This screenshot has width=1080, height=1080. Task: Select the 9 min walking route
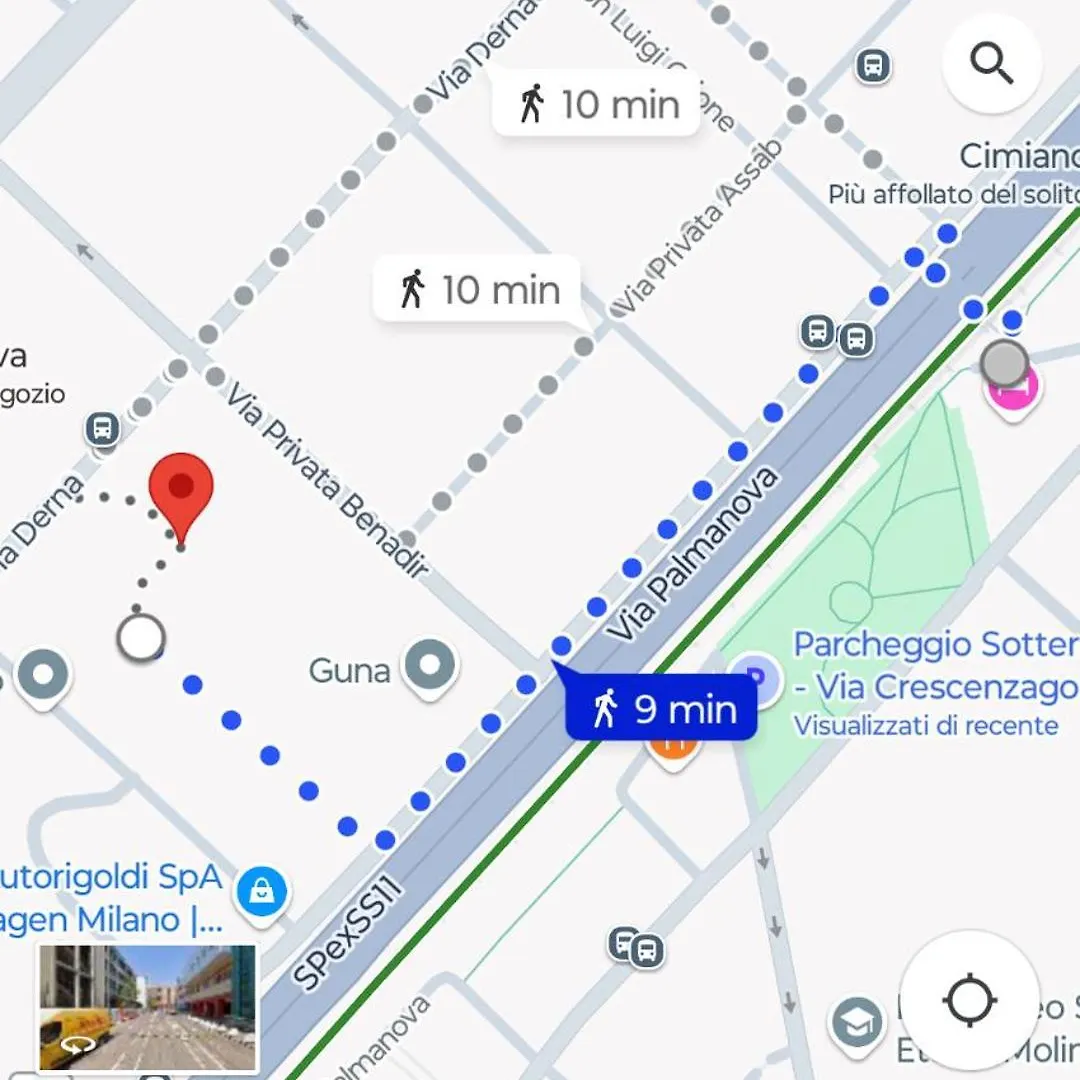(662, 708)
